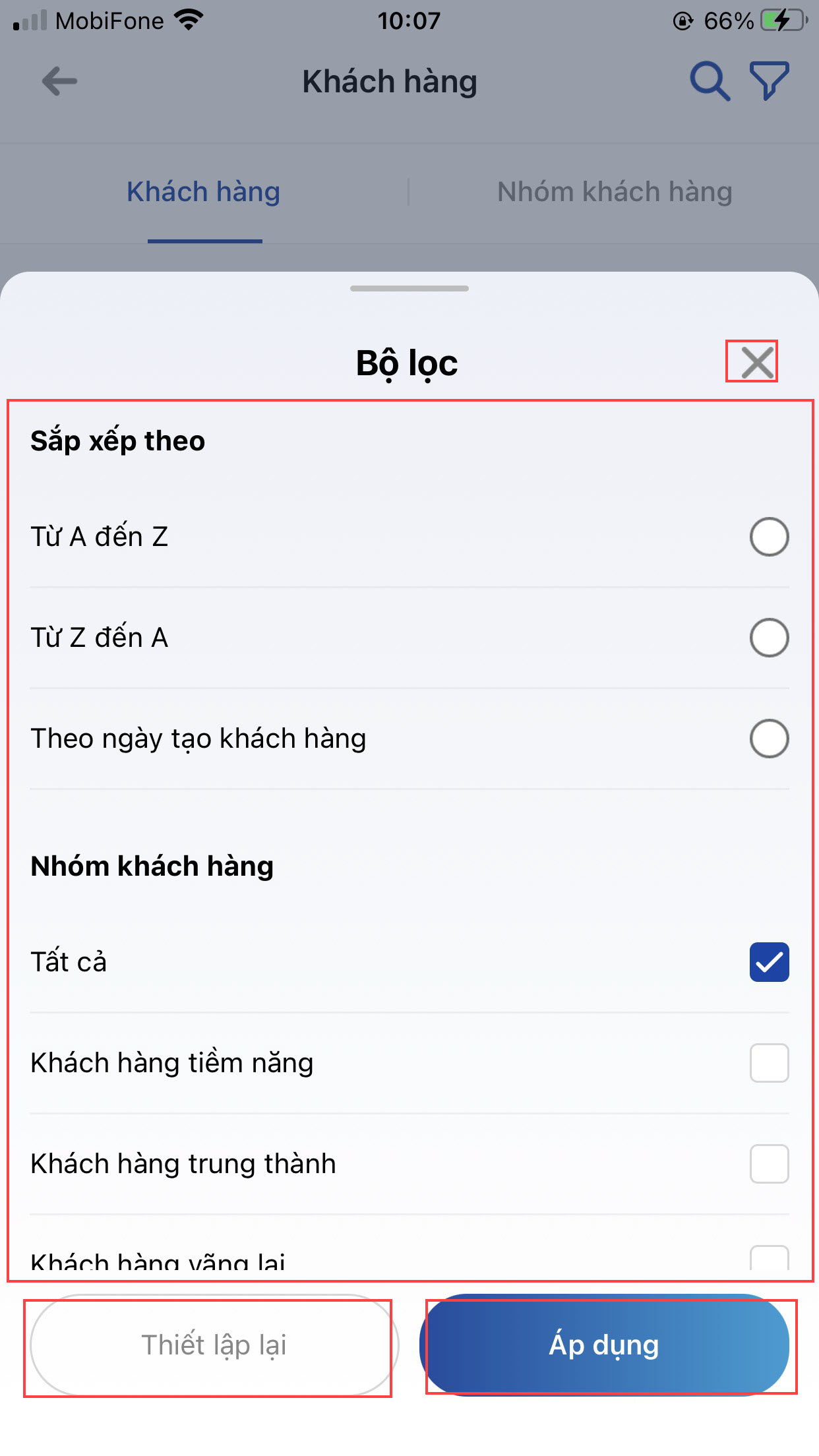819x1456 pixels.
Task: Uncheck the Tất cả customer group
Action: 769,962
